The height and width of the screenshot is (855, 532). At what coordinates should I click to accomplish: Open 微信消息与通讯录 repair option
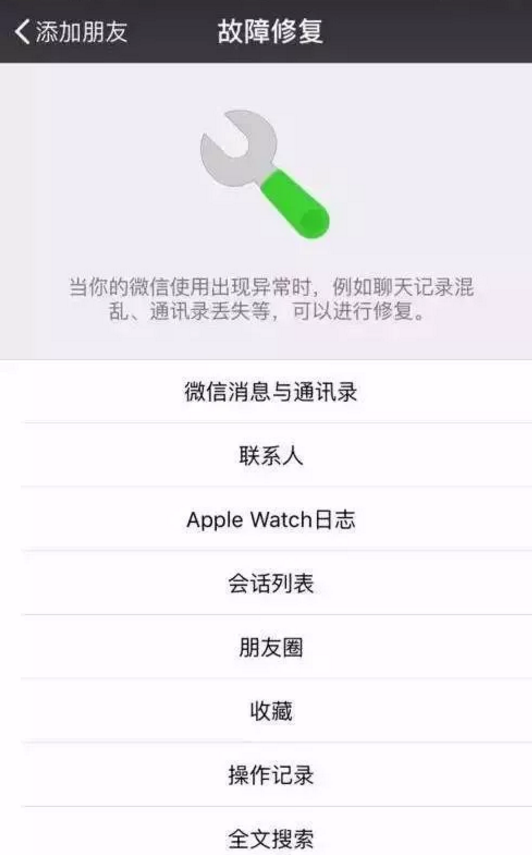point(266,391)
